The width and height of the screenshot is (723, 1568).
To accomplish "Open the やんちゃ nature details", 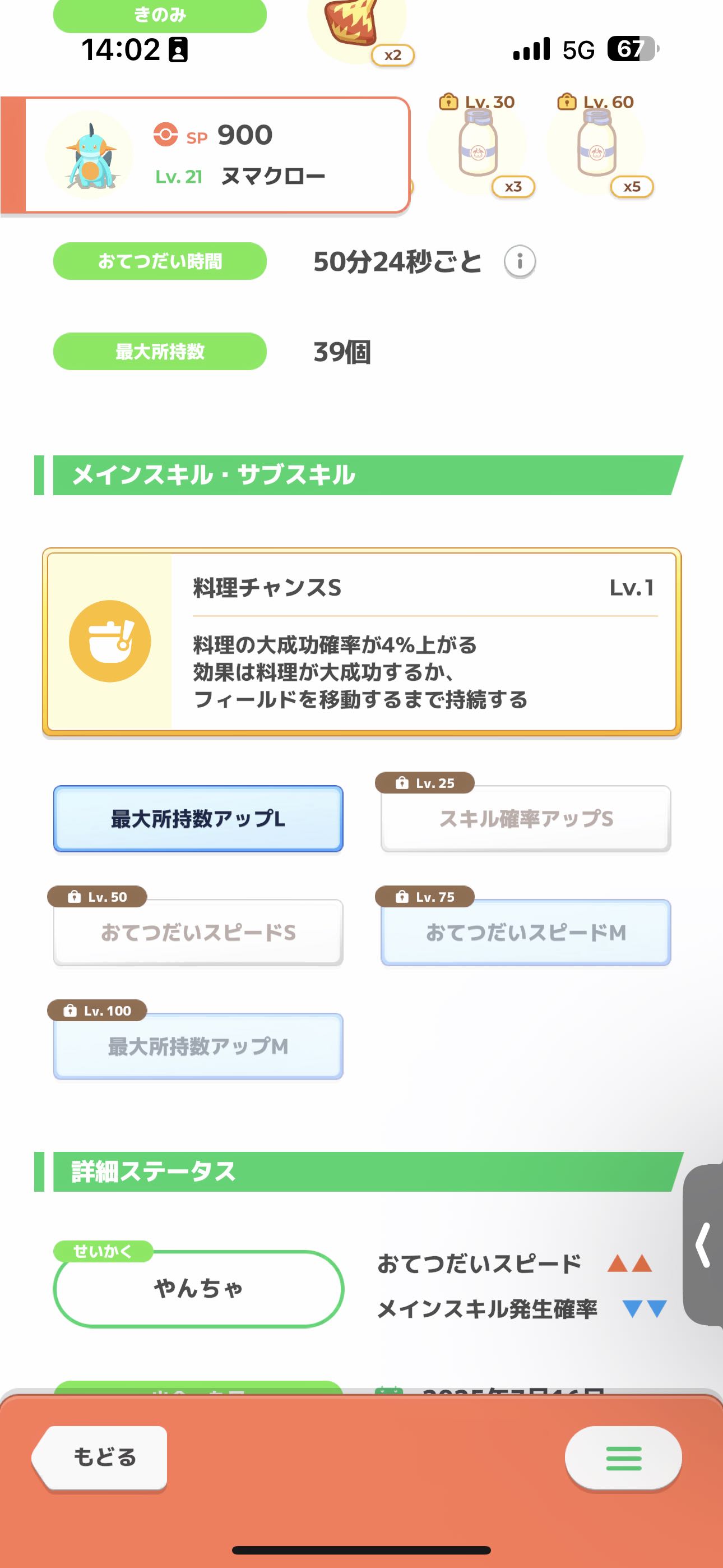I will 198,1289.
